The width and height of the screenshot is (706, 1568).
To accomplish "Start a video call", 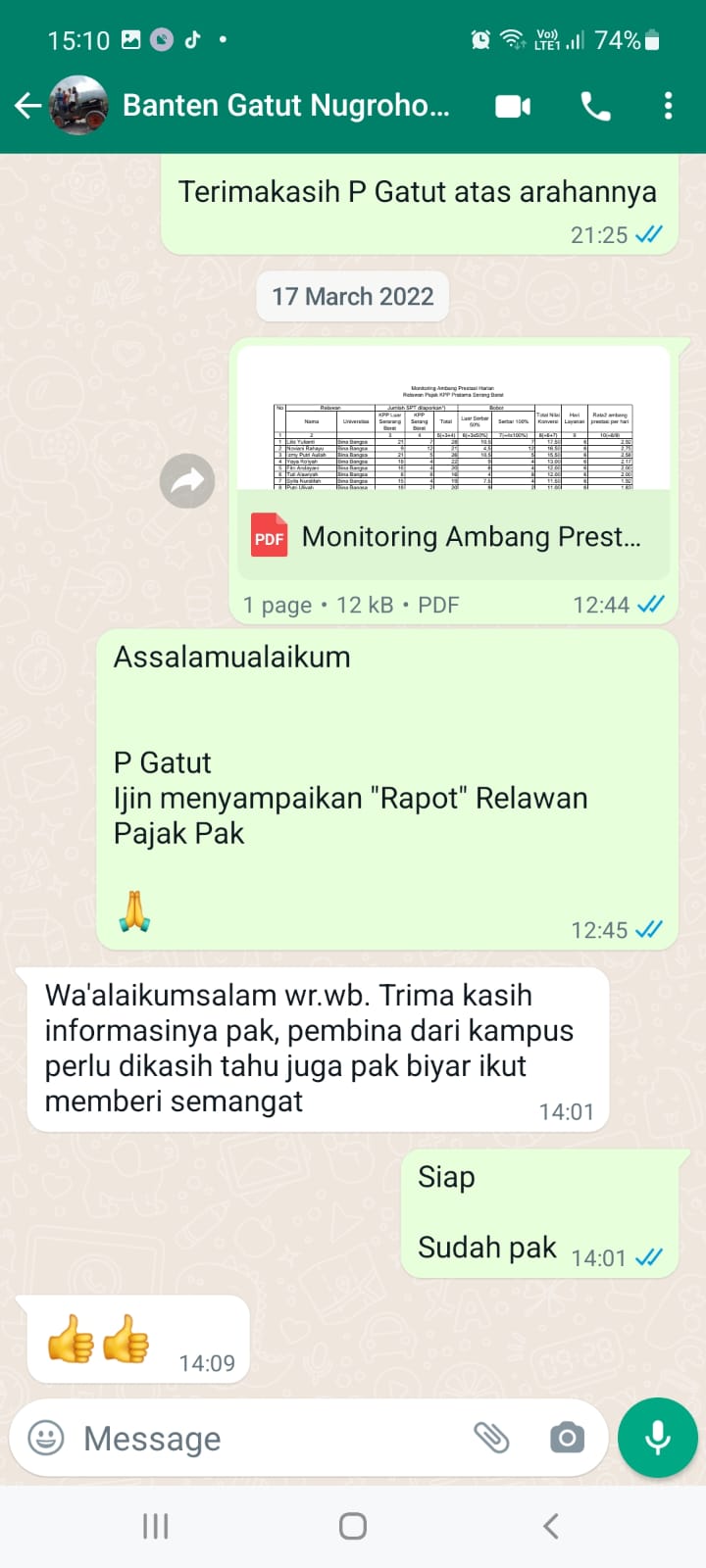I will 513,106.
